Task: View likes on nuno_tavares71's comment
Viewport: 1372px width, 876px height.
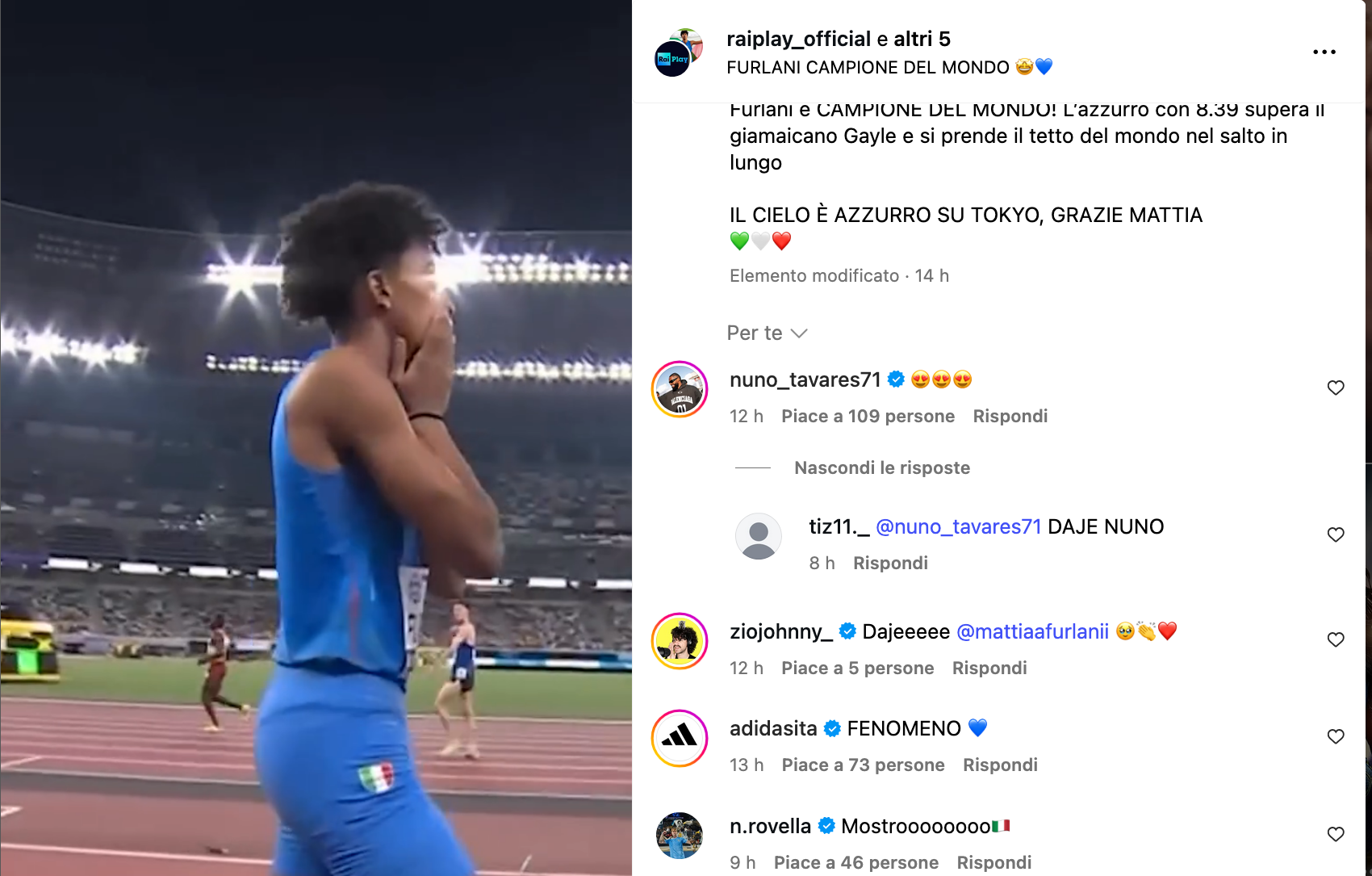Action: pos(868,416)
